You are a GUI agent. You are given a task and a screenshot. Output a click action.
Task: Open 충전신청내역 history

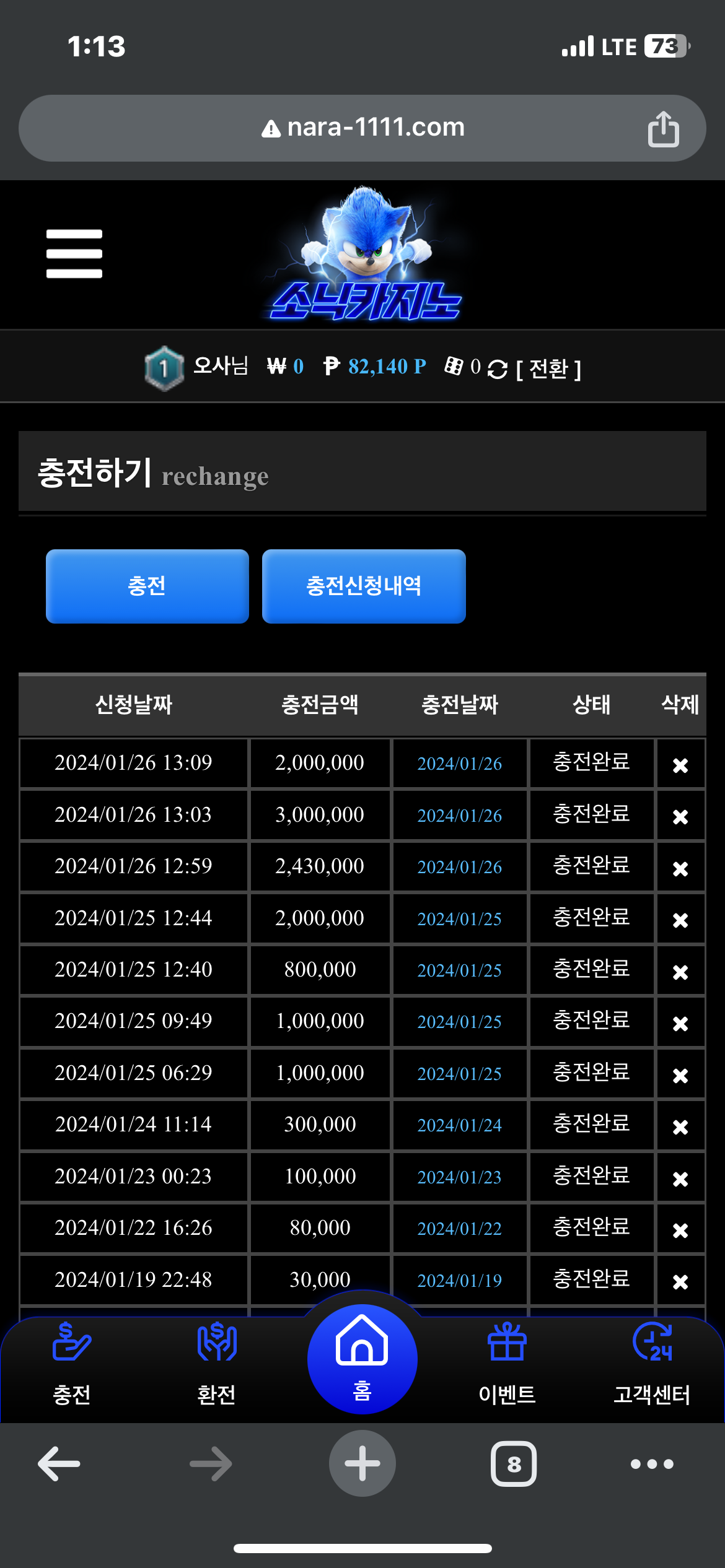(x=364, y=586)
